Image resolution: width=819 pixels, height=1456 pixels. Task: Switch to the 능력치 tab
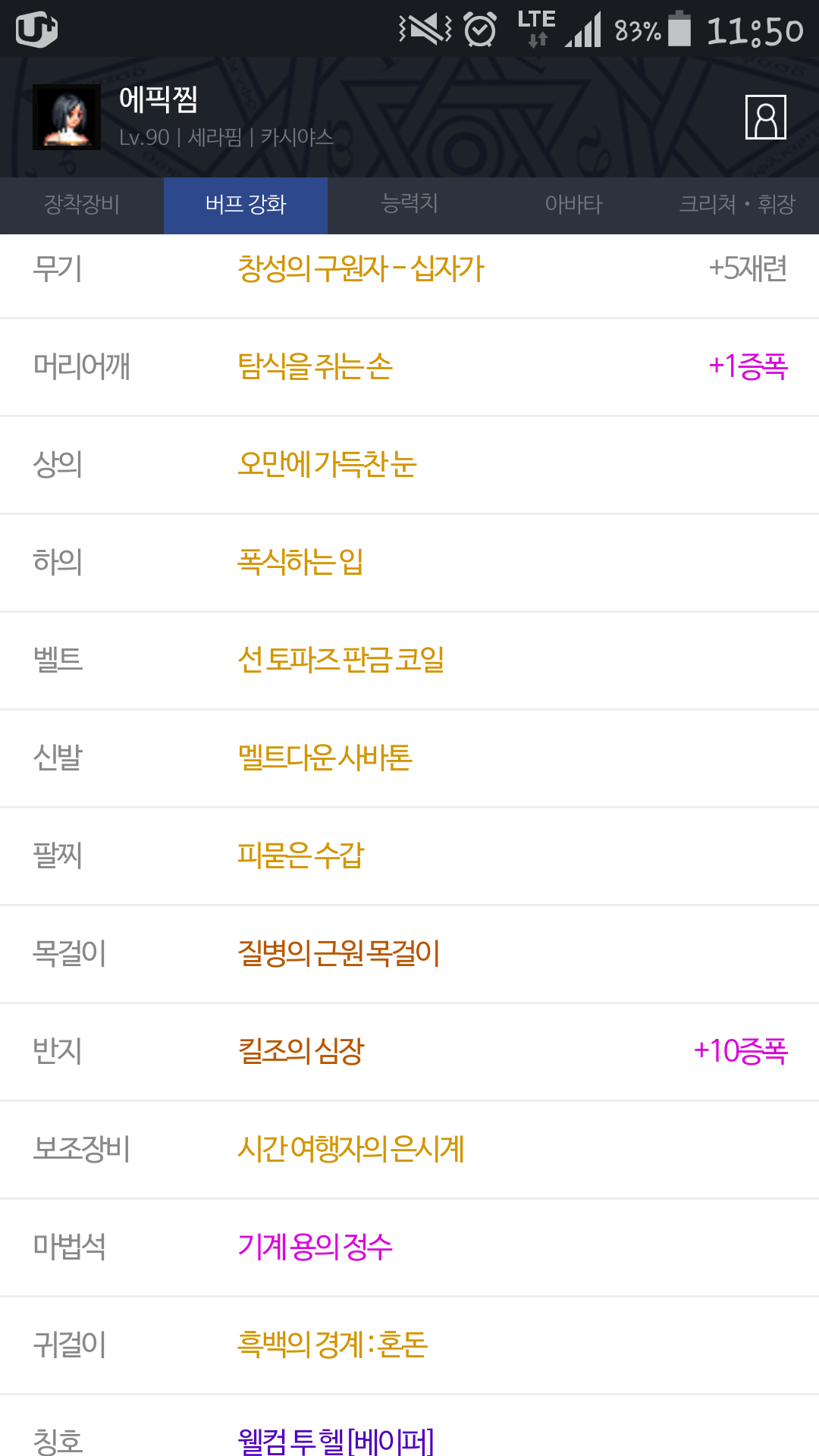(409, 206)
